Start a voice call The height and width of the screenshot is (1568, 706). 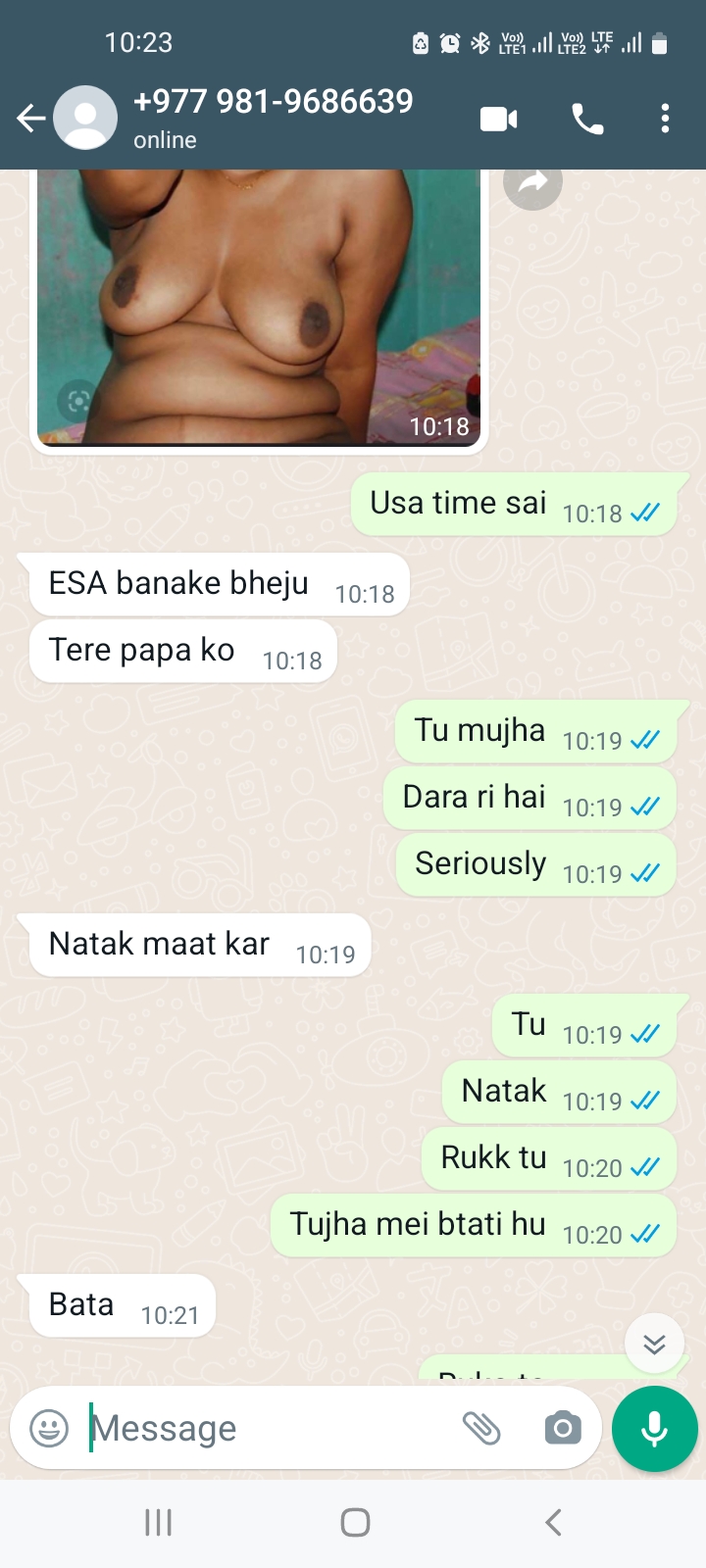click(x=587, y=120)
